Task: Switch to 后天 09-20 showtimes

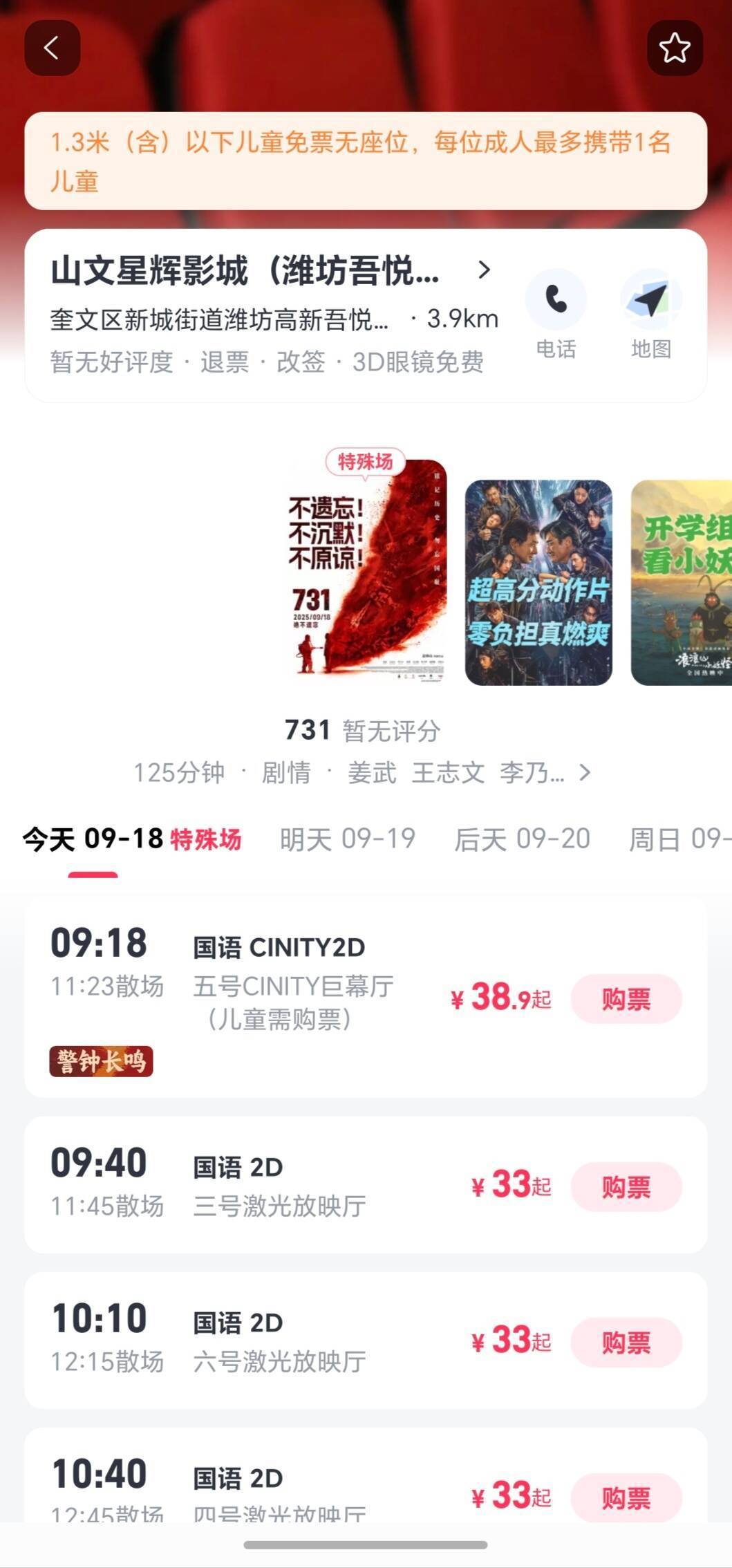Action: pos(522,839)
